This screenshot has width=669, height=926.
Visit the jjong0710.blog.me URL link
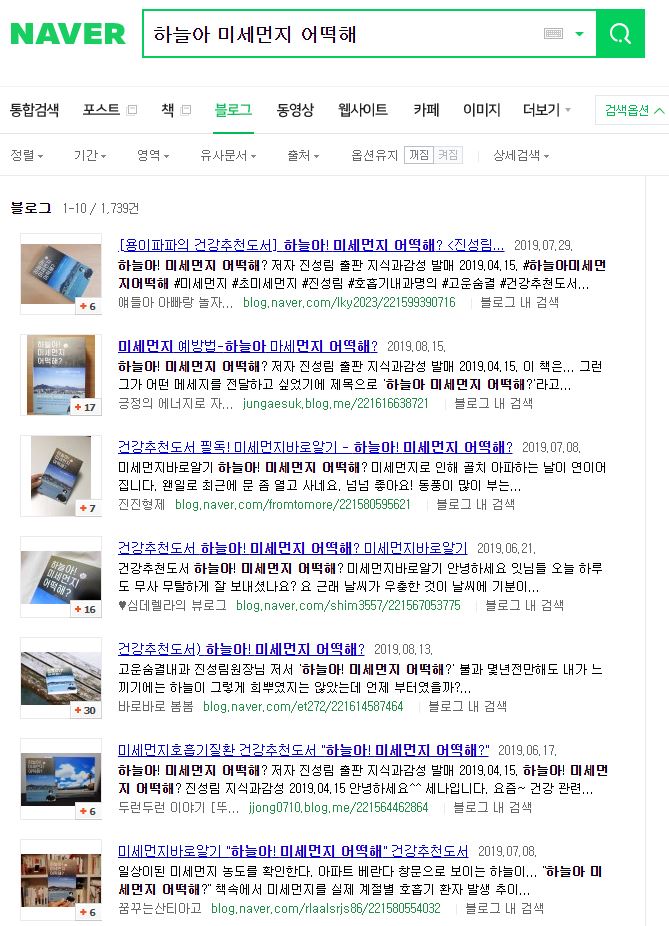point(338,807)
